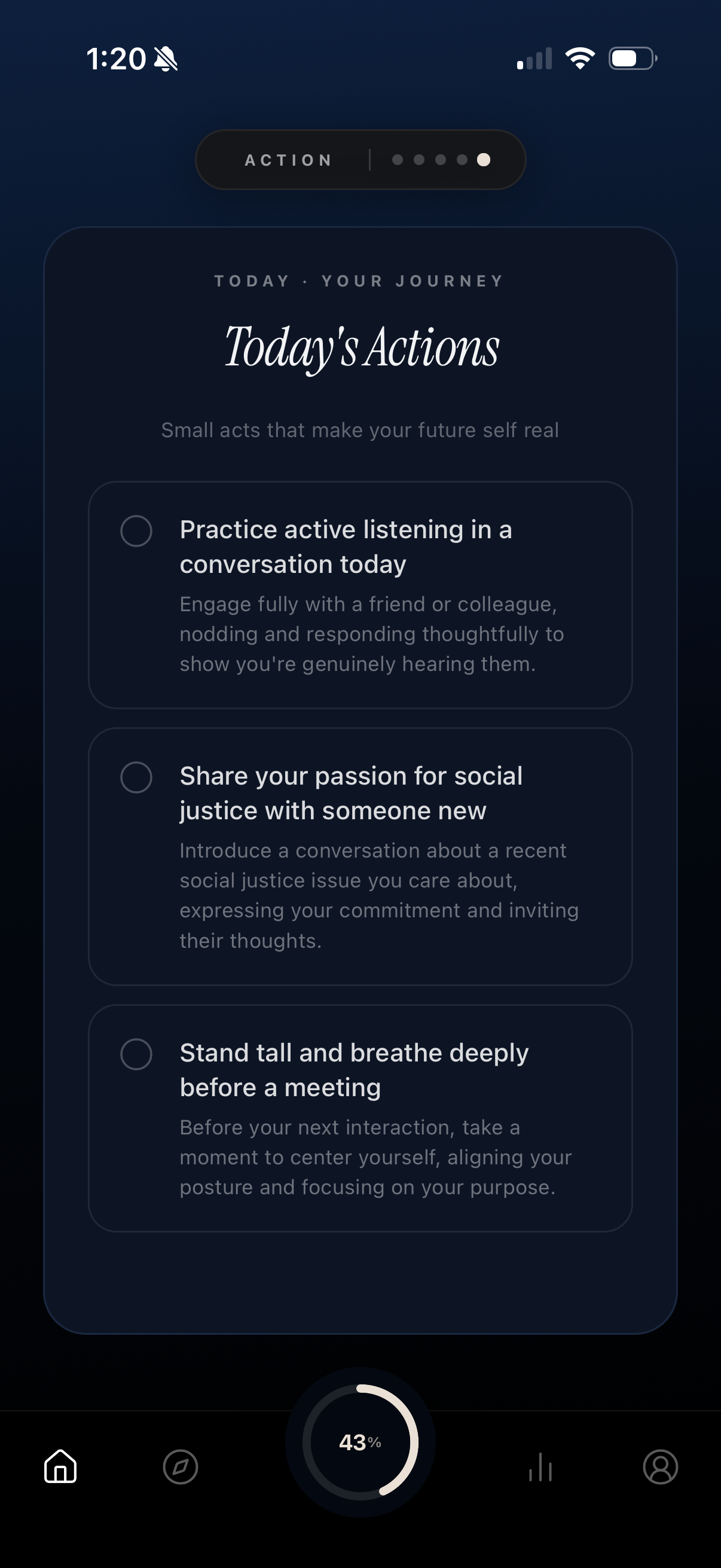Open the 43% progress ring button
Screen dimensions: 721x1568
point(360,1442)
